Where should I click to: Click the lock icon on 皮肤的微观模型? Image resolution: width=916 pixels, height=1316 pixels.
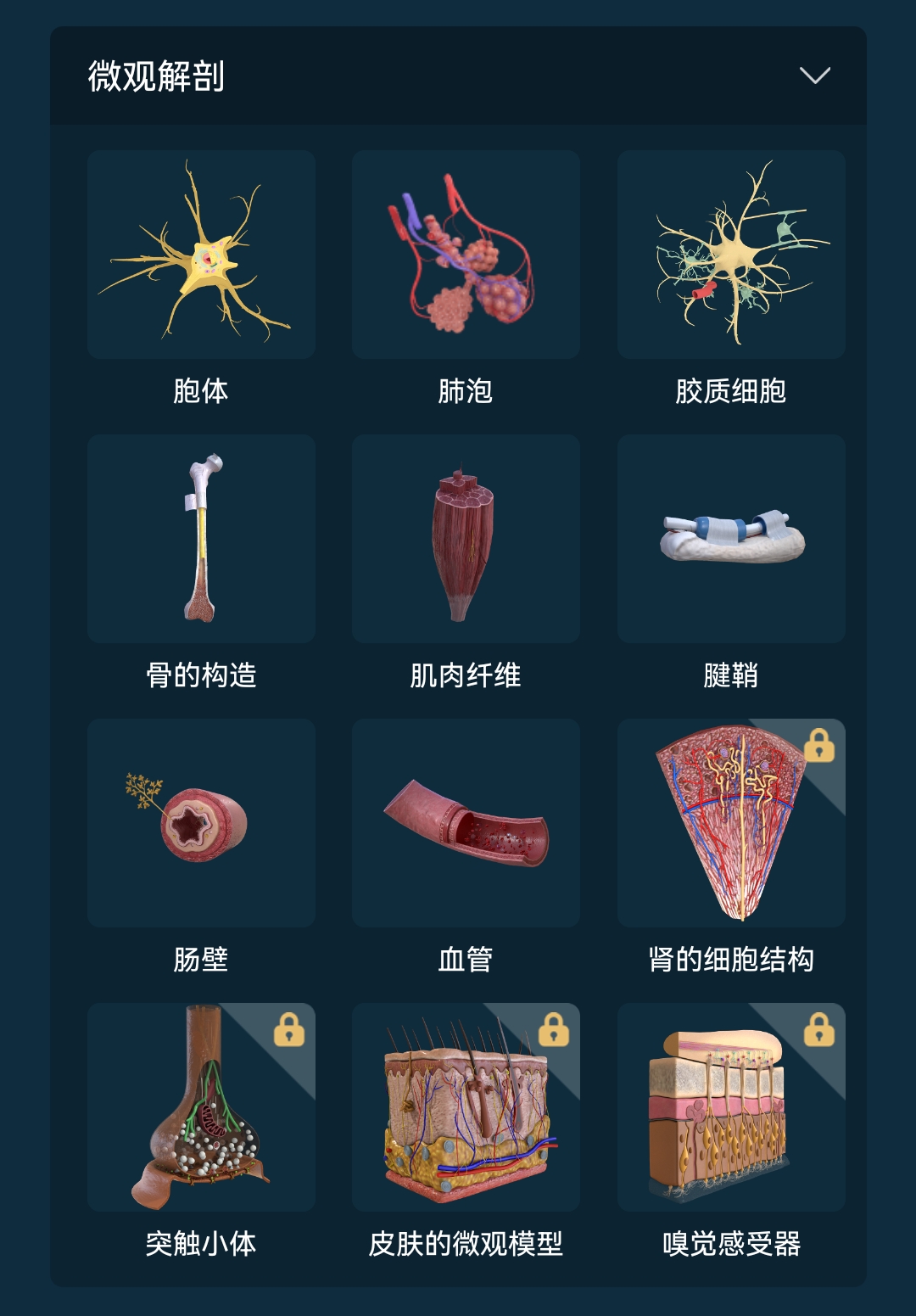pos(554,1032)
